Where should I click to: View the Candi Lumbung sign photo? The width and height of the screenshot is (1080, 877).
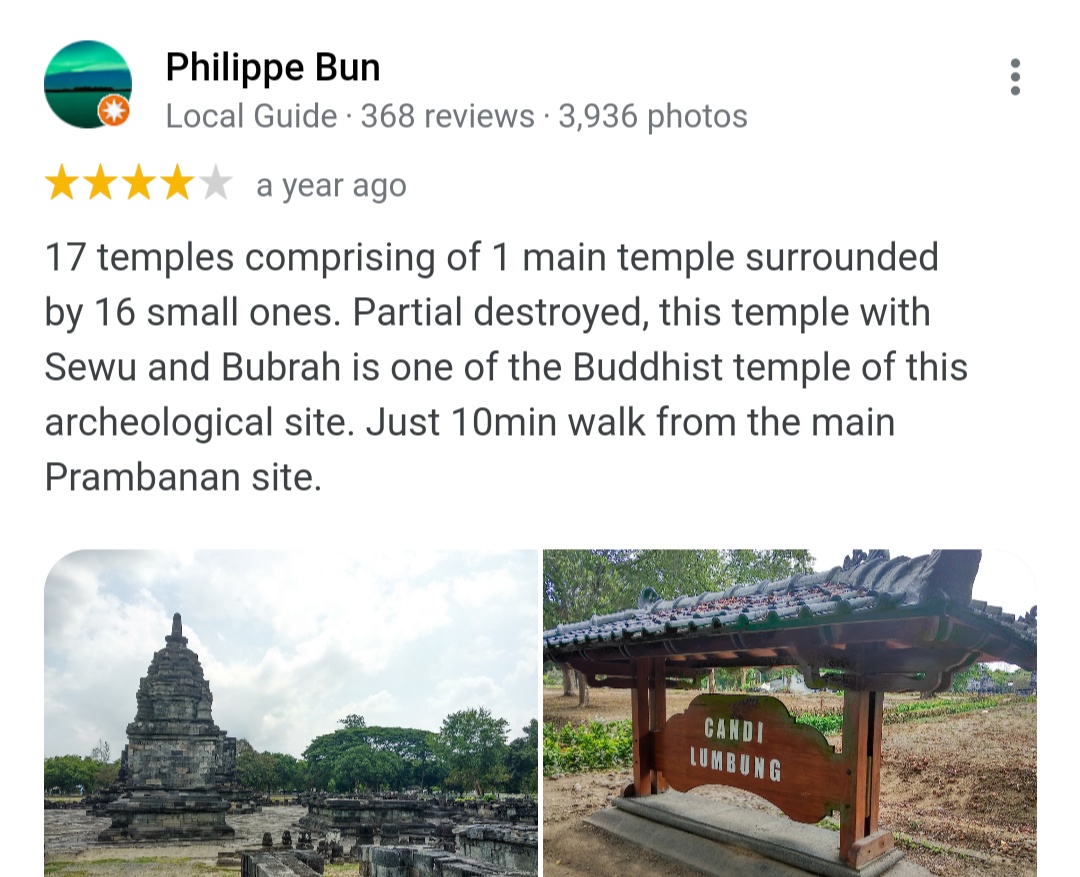point(790,712)
